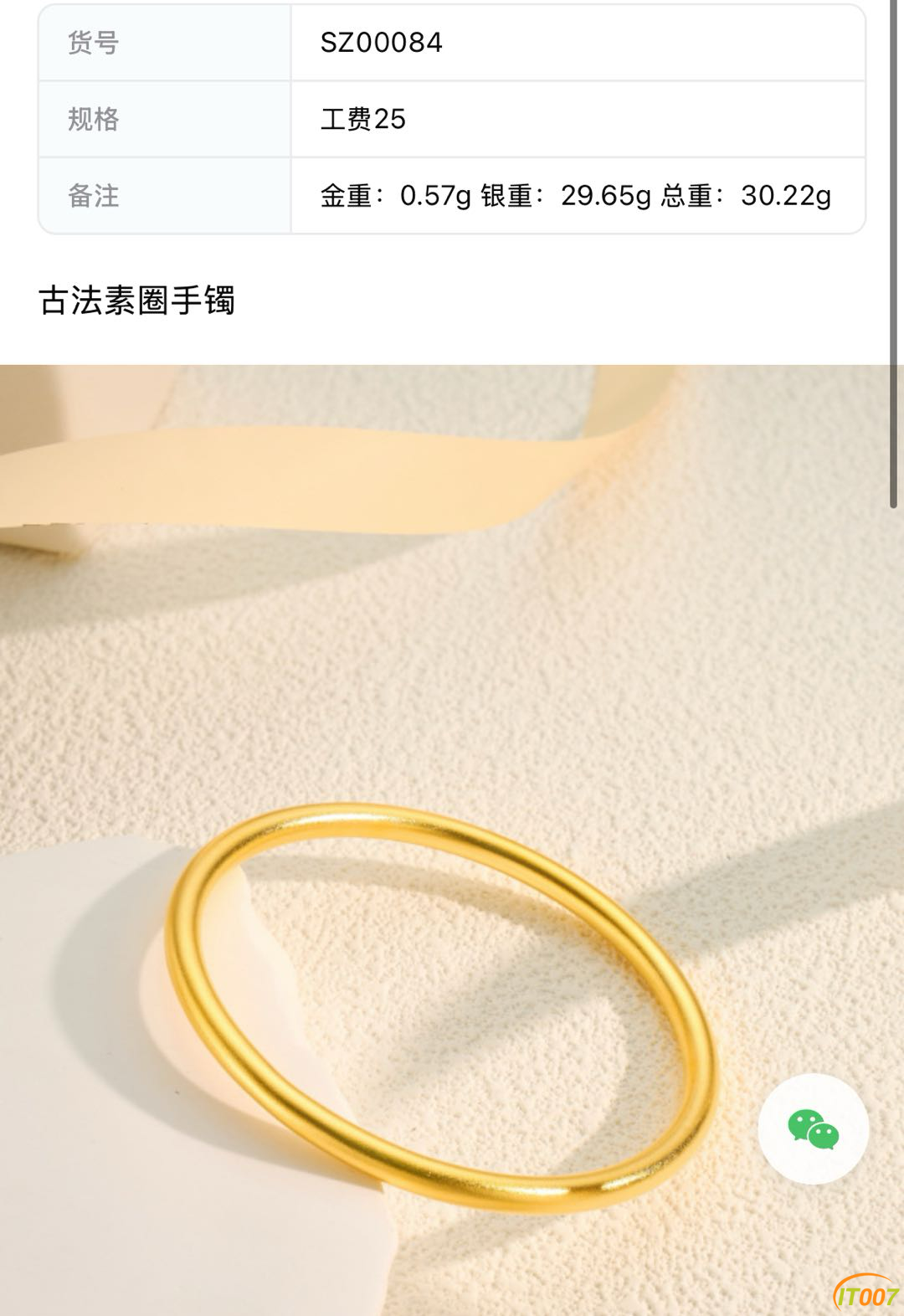Contact seller via the WeChat floating button

813,1128
